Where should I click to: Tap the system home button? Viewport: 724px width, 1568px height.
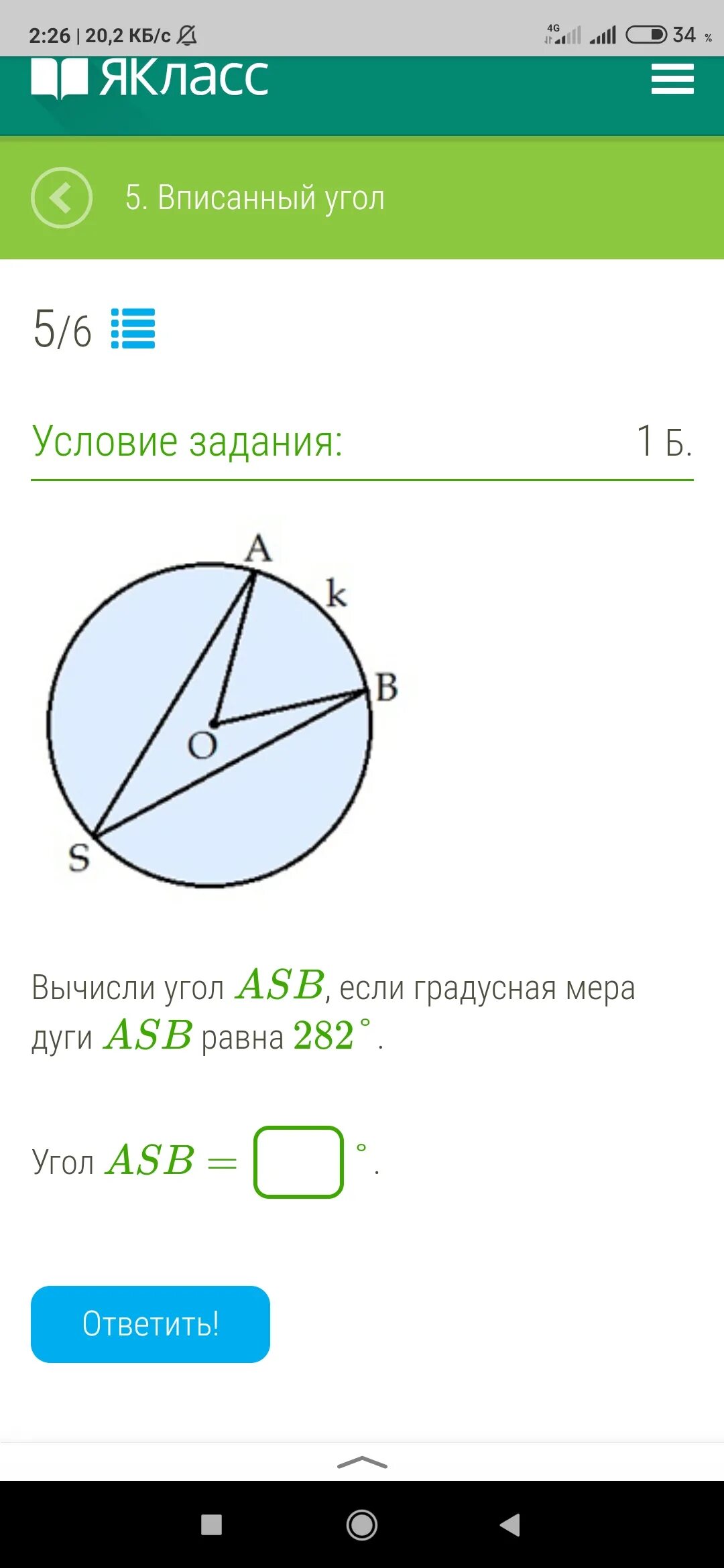pyautogui.click(x=362, y=1525)
